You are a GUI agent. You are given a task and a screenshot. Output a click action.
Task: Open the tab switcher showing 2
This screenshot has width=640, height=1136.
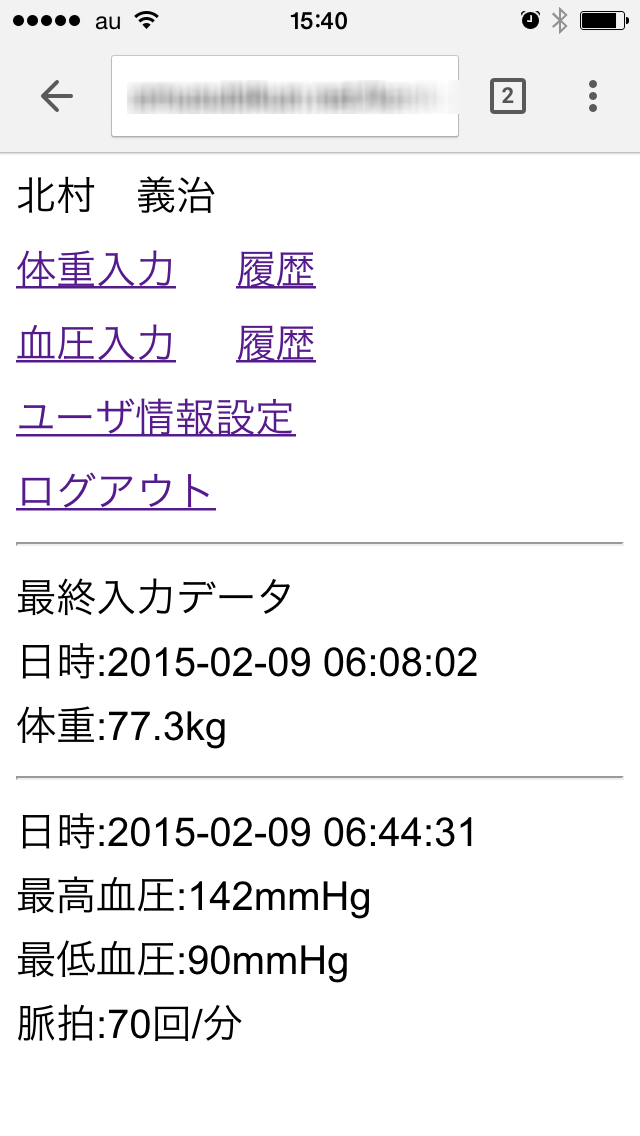coord(507,96)
